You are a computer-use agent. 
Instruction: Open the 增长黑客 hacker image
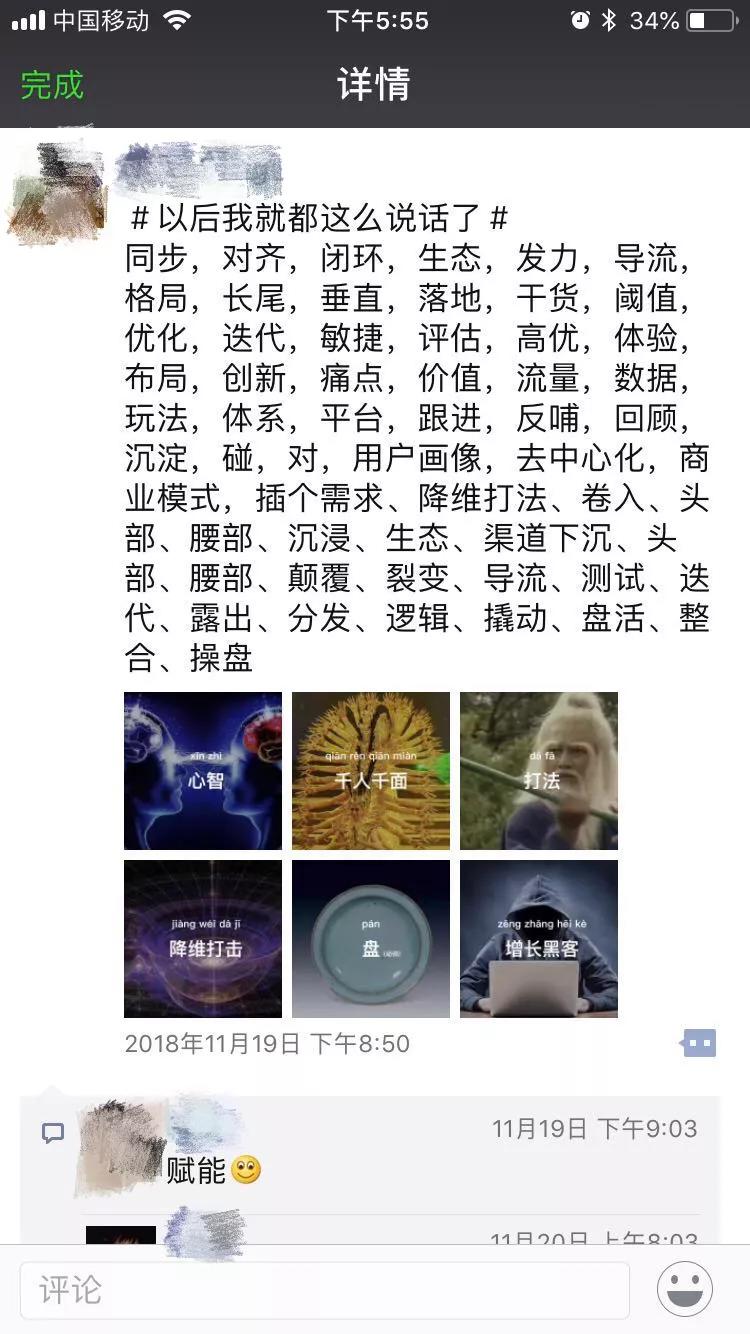(x=538, y=938)
